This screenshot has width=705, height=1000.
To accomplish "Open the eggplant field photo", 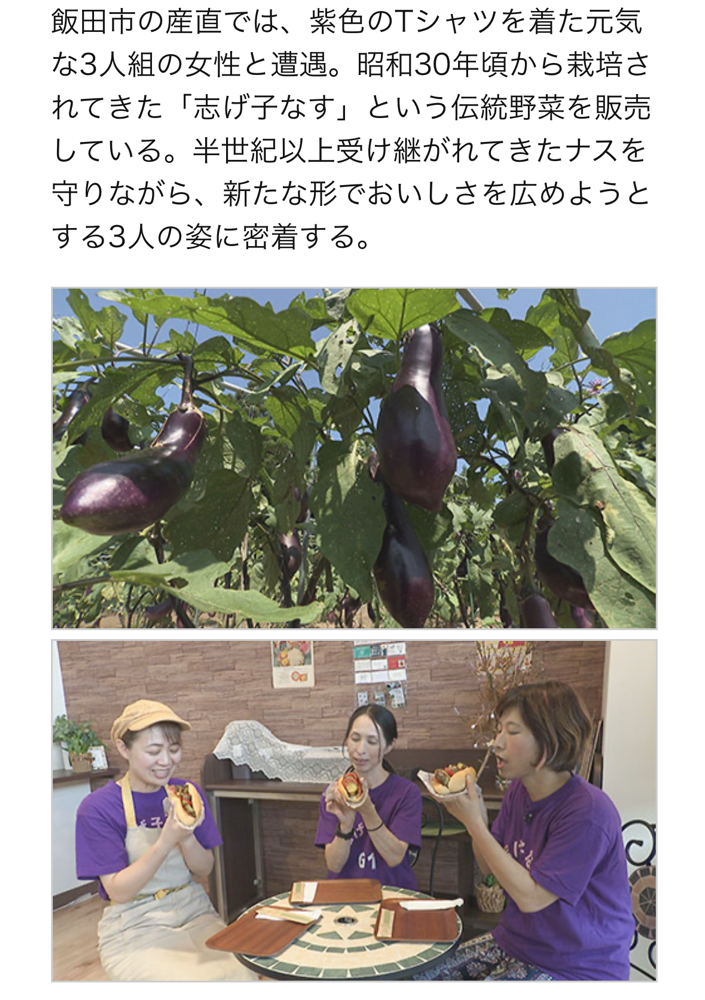I will (x=354, y=458).
